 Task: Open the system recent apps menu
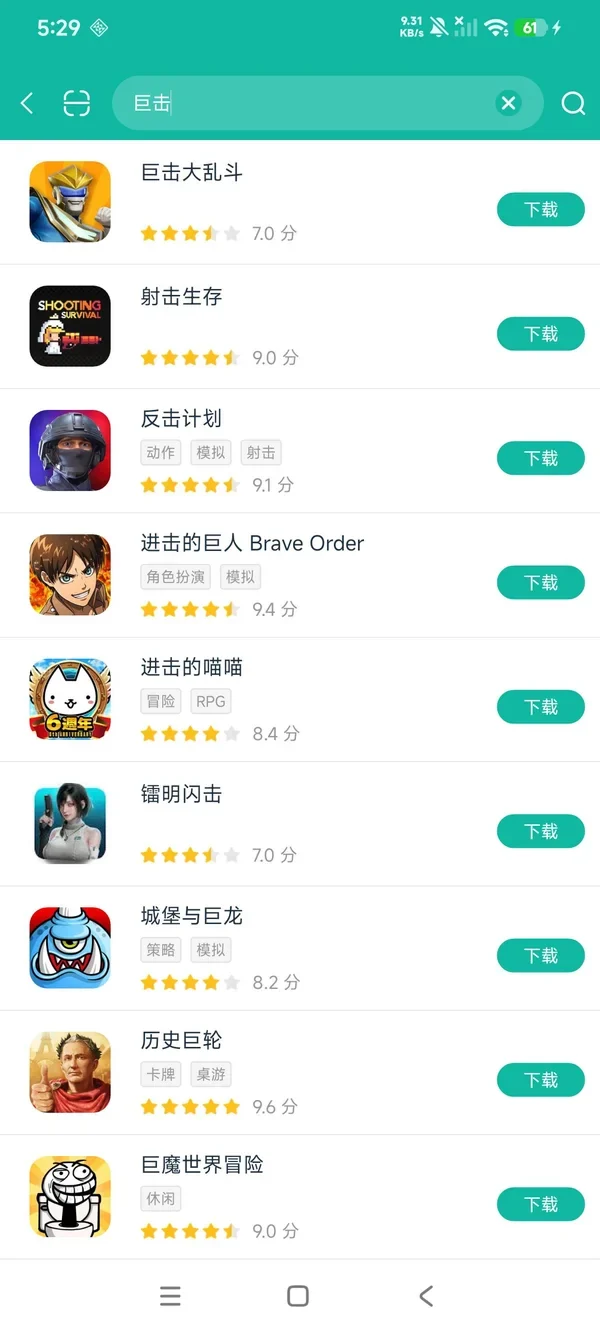(x=171, y=1296)
